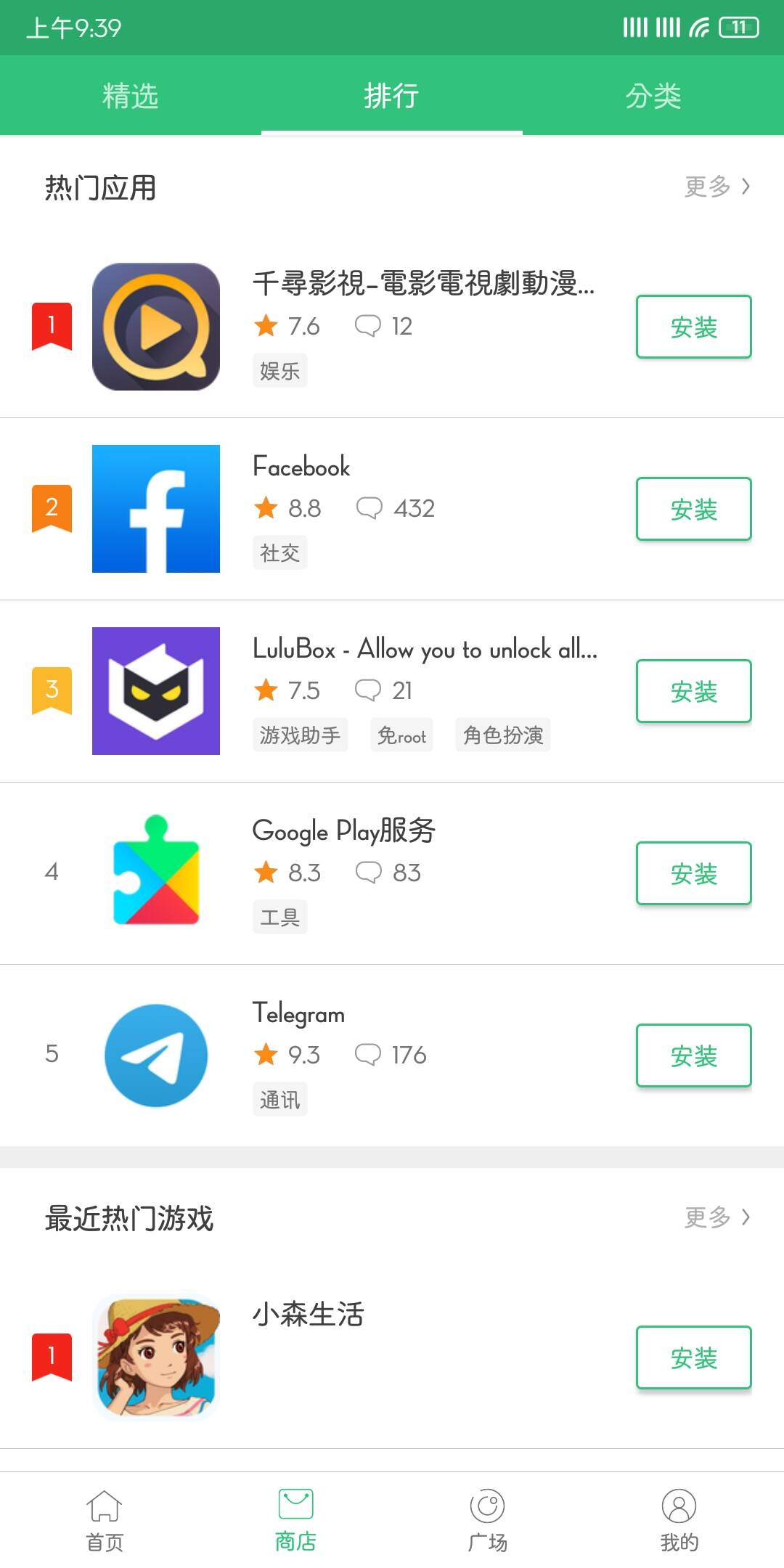Select the 社交 tag under Facebook
Screen dimensions: 784x1568
pos(279,552)
